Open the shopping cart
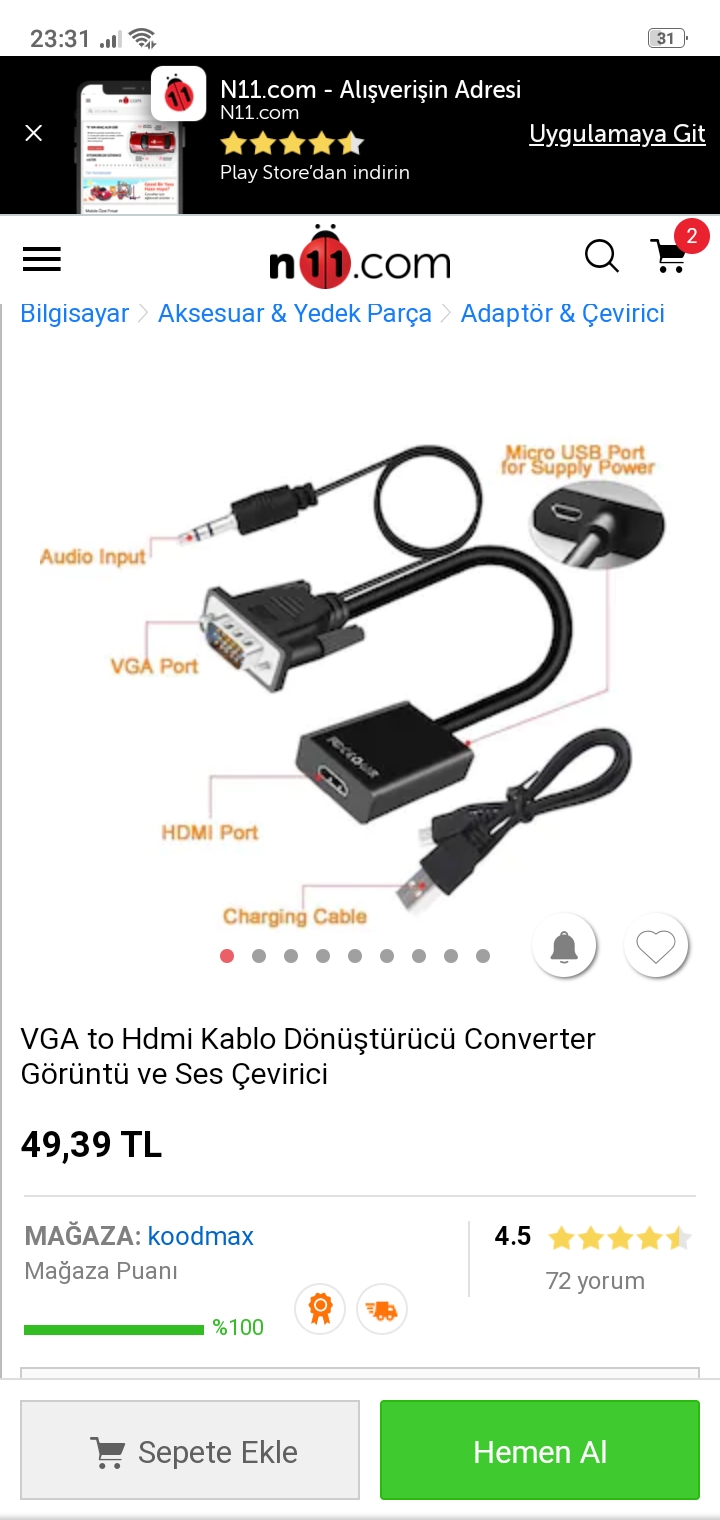Image resolution: width=720 pixels, height=1520 pixels. pyautogui.click(x=669, y=257)
